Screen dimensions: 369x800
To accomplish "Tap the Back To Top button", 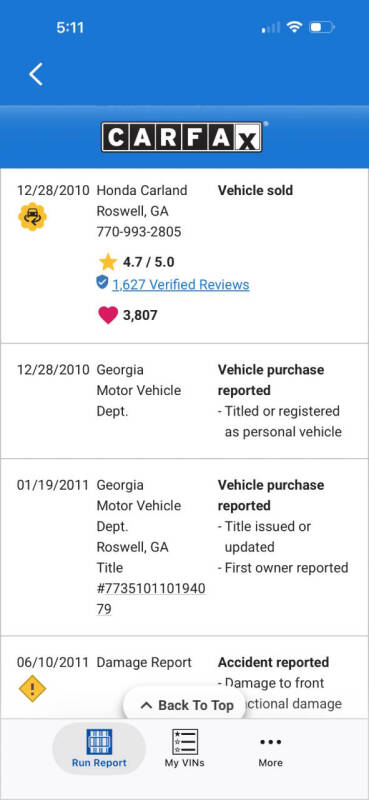I will 186,706.
